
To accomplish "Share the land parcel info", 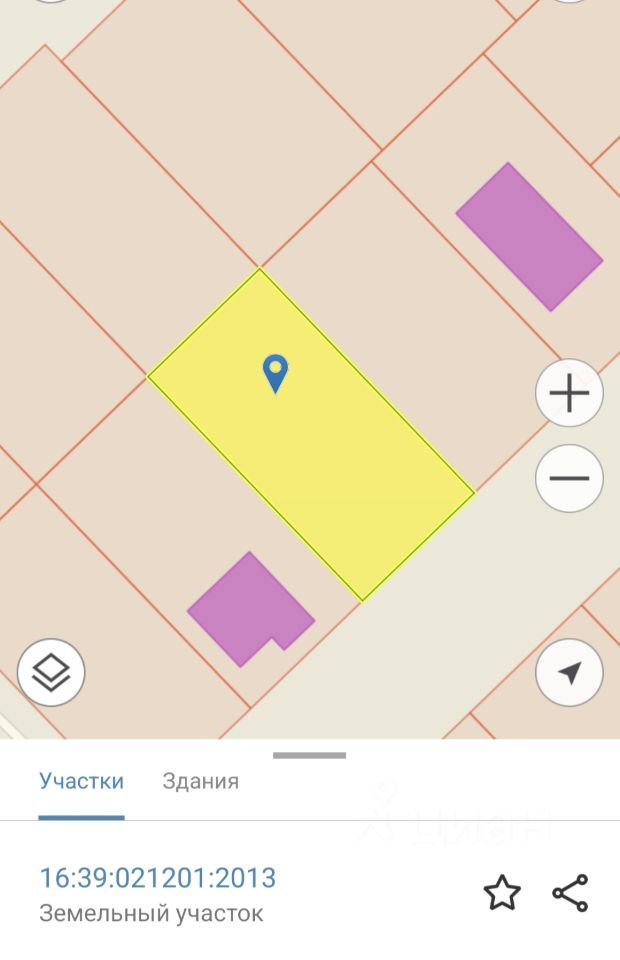I will 570,892.
